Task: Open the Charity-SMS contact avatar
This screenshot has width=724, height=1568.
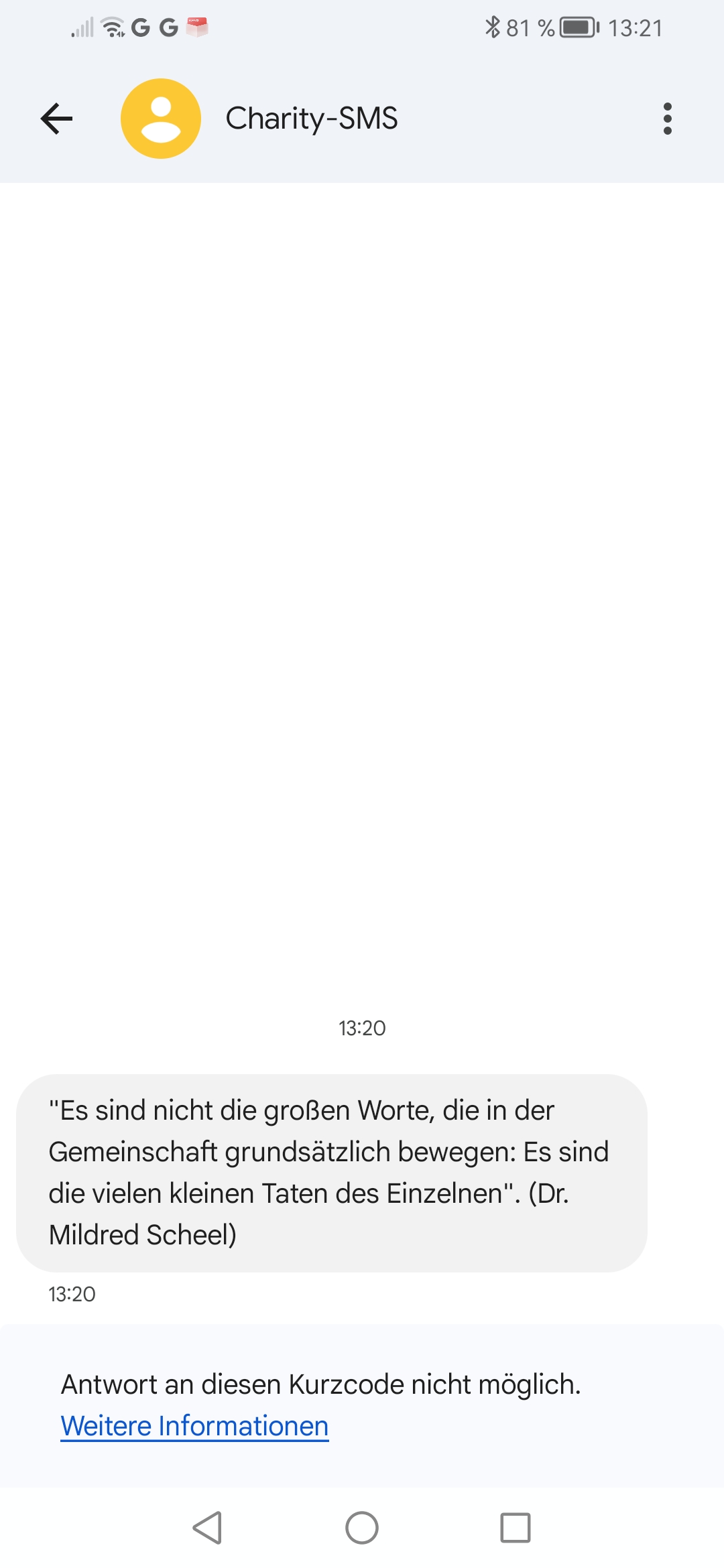Action: tap(161, 119)
